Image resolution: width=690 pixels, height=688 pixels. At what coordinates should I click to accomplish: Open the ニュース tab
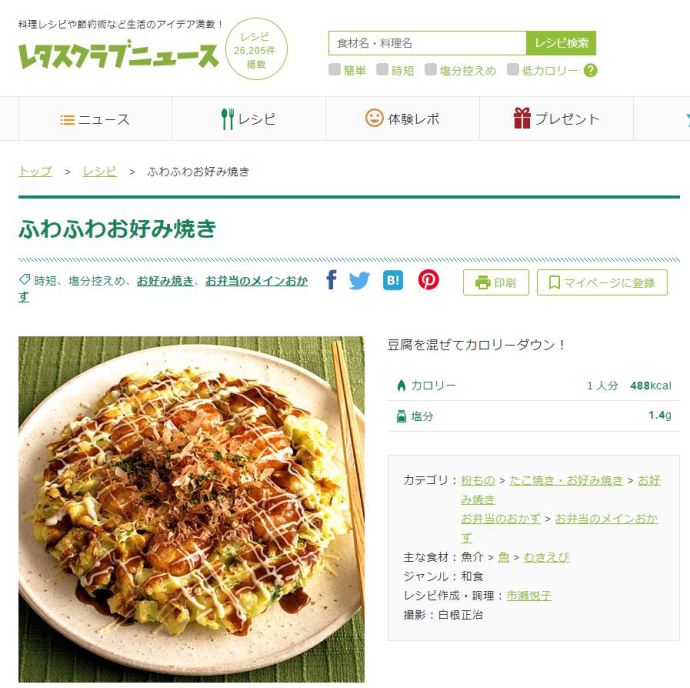[x=95, y=119]
